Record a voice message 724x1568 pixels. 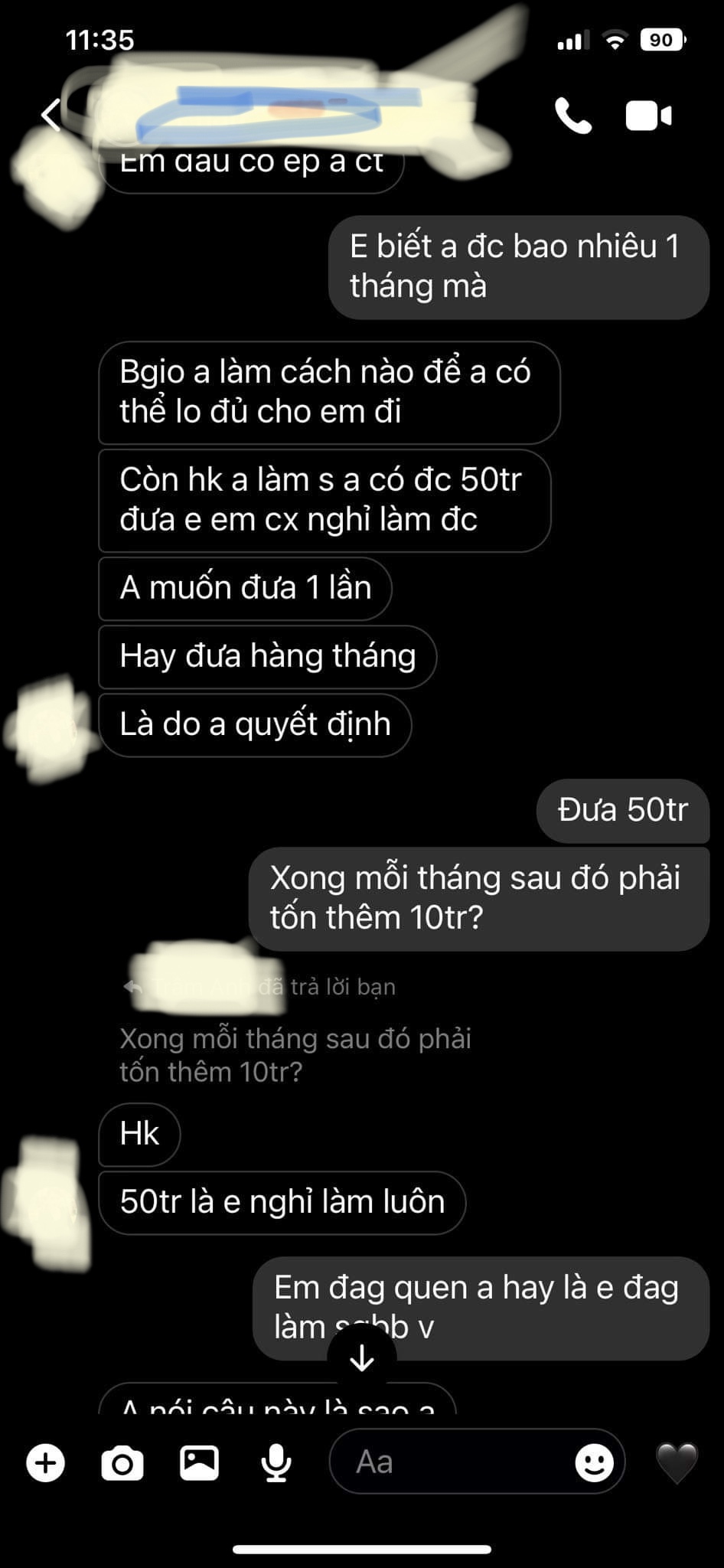276,1463
